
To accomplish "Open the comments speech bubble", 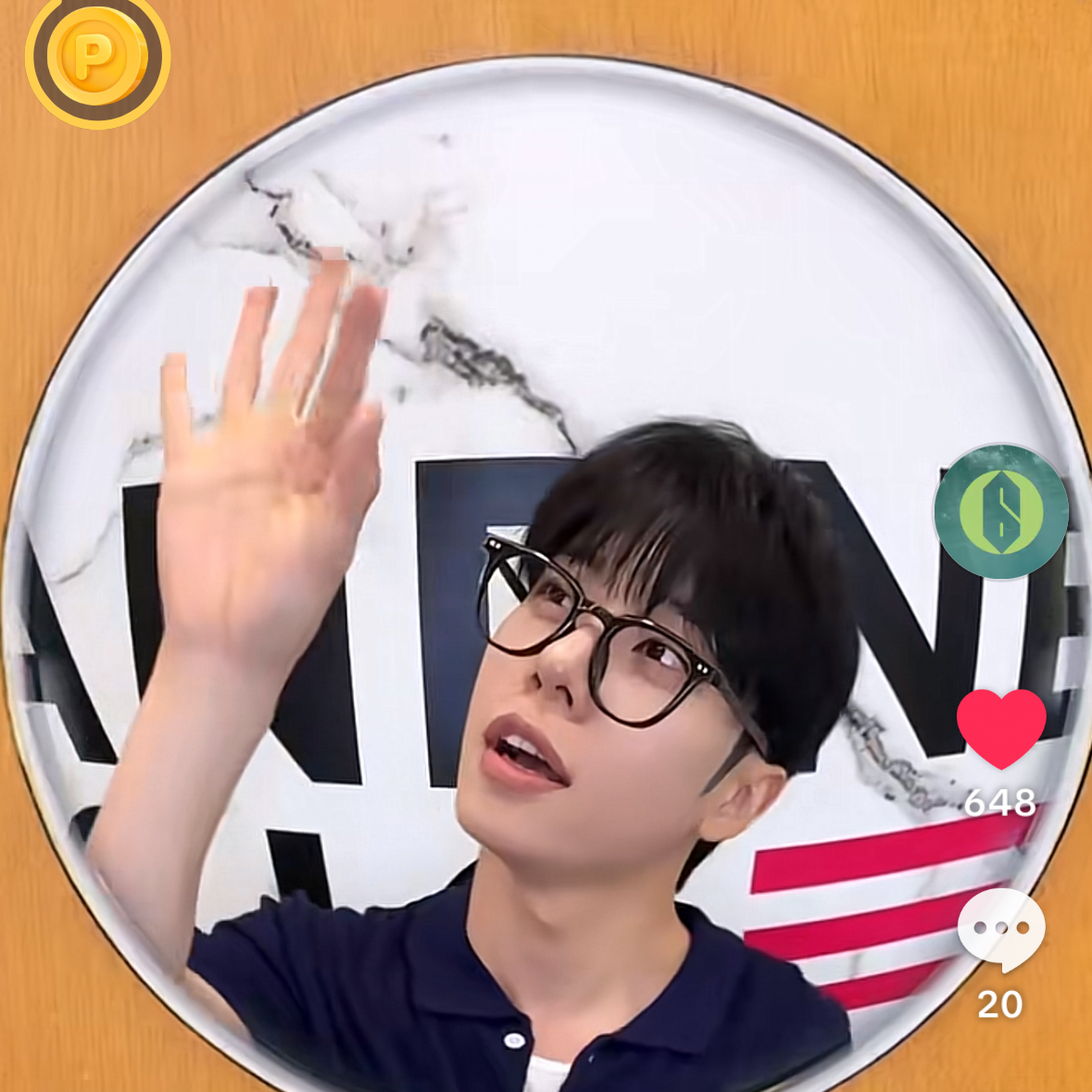I will click(1000, 929).
